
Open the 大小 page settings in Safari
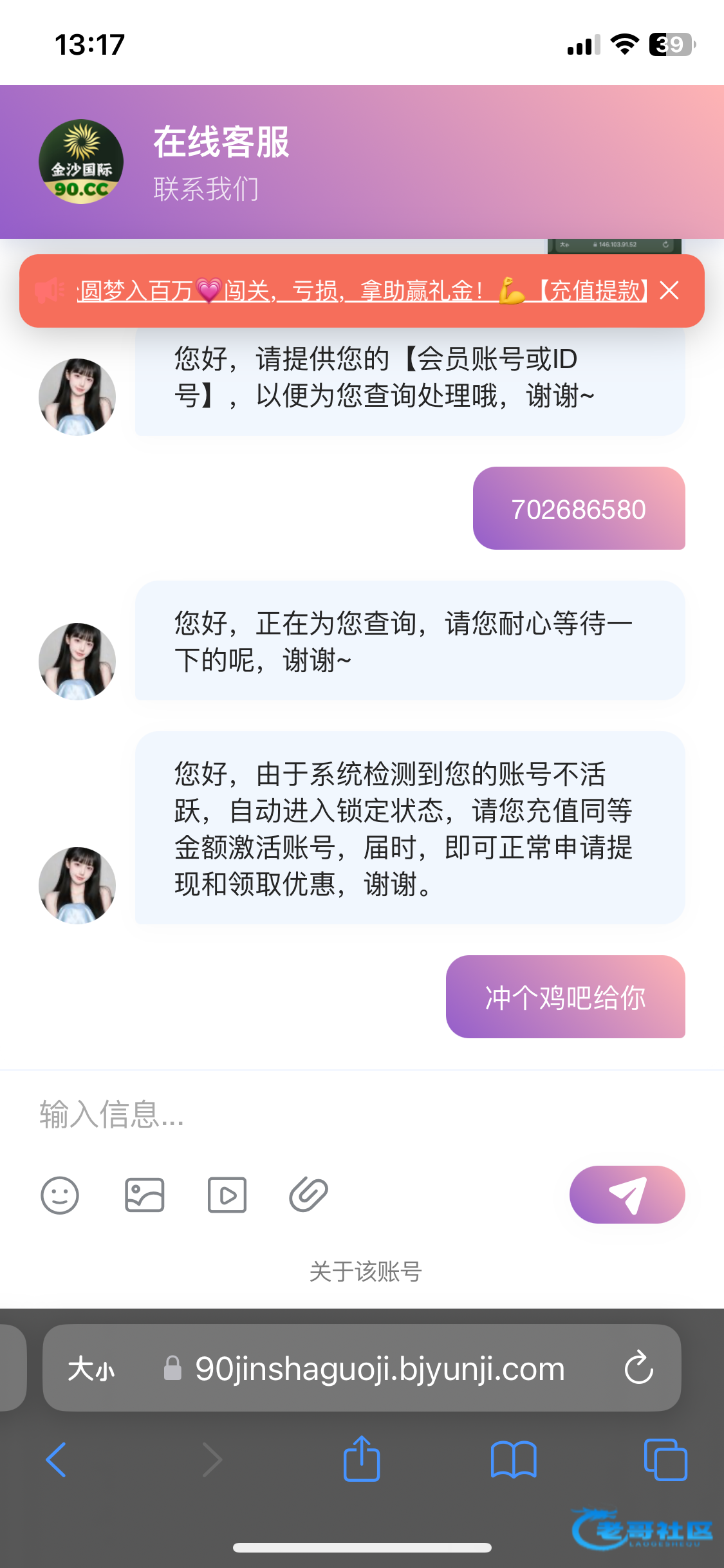(x=91, y=1368)
